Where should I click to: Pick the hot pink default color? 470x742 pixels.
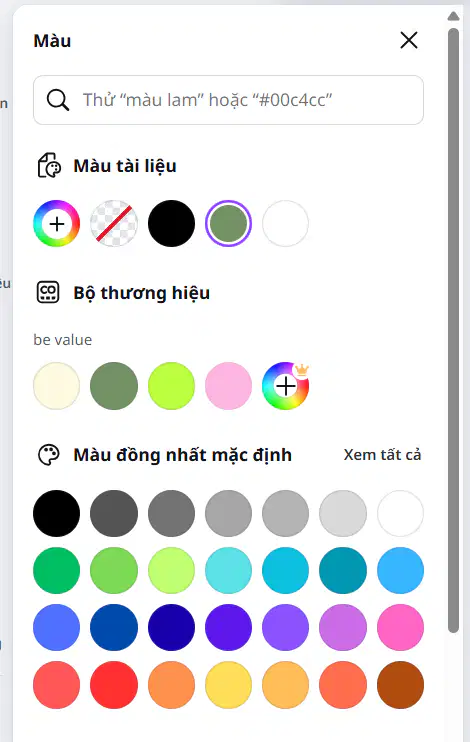click(400, 627)
